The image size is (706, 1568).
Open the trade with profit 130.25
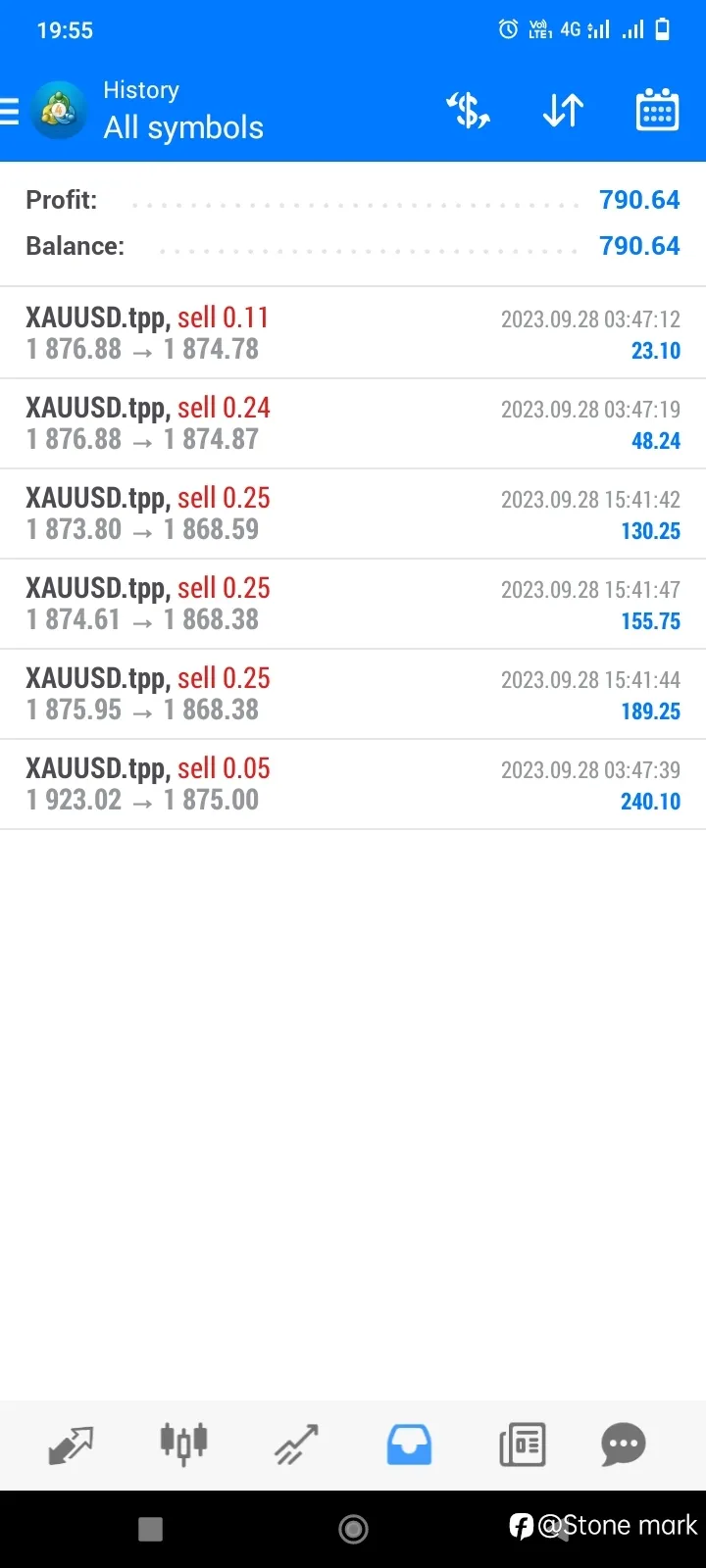353,514
